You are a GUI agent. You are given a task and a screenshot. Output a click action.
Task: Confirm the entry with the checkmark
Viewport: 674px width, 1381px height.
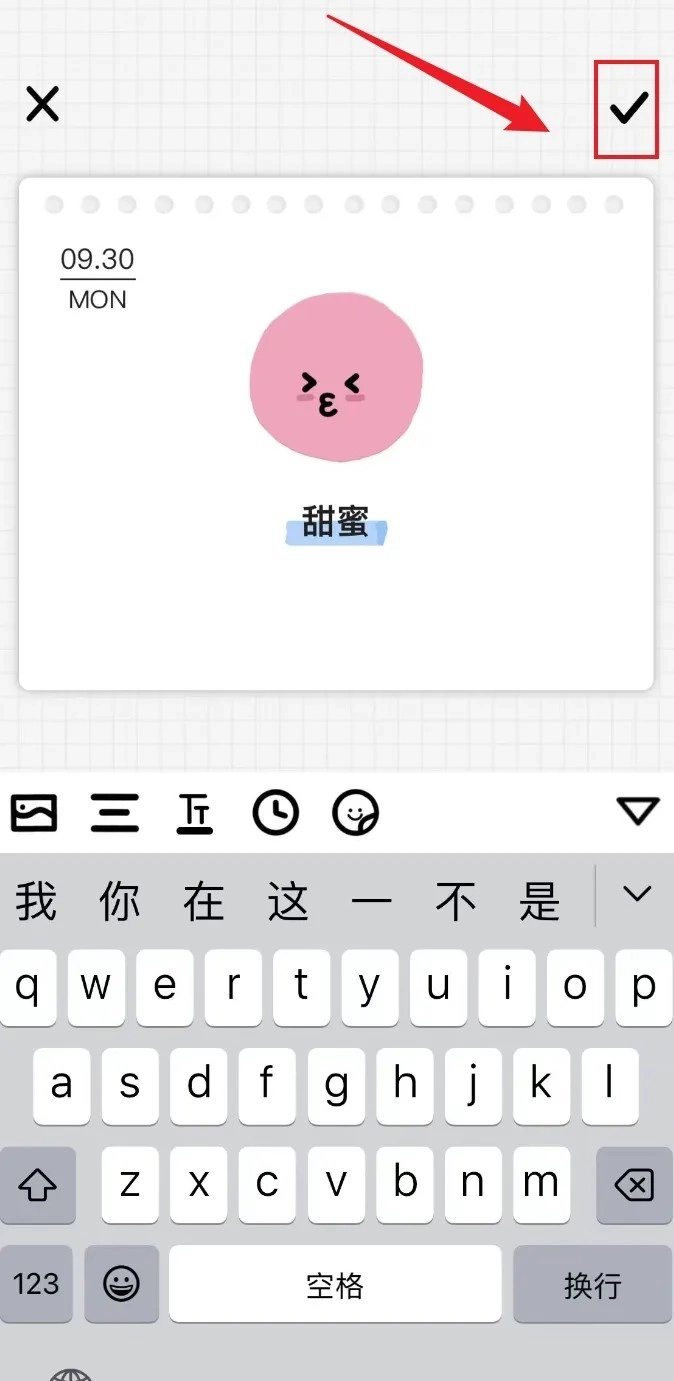pyautogui.click(x=628, y=107)
